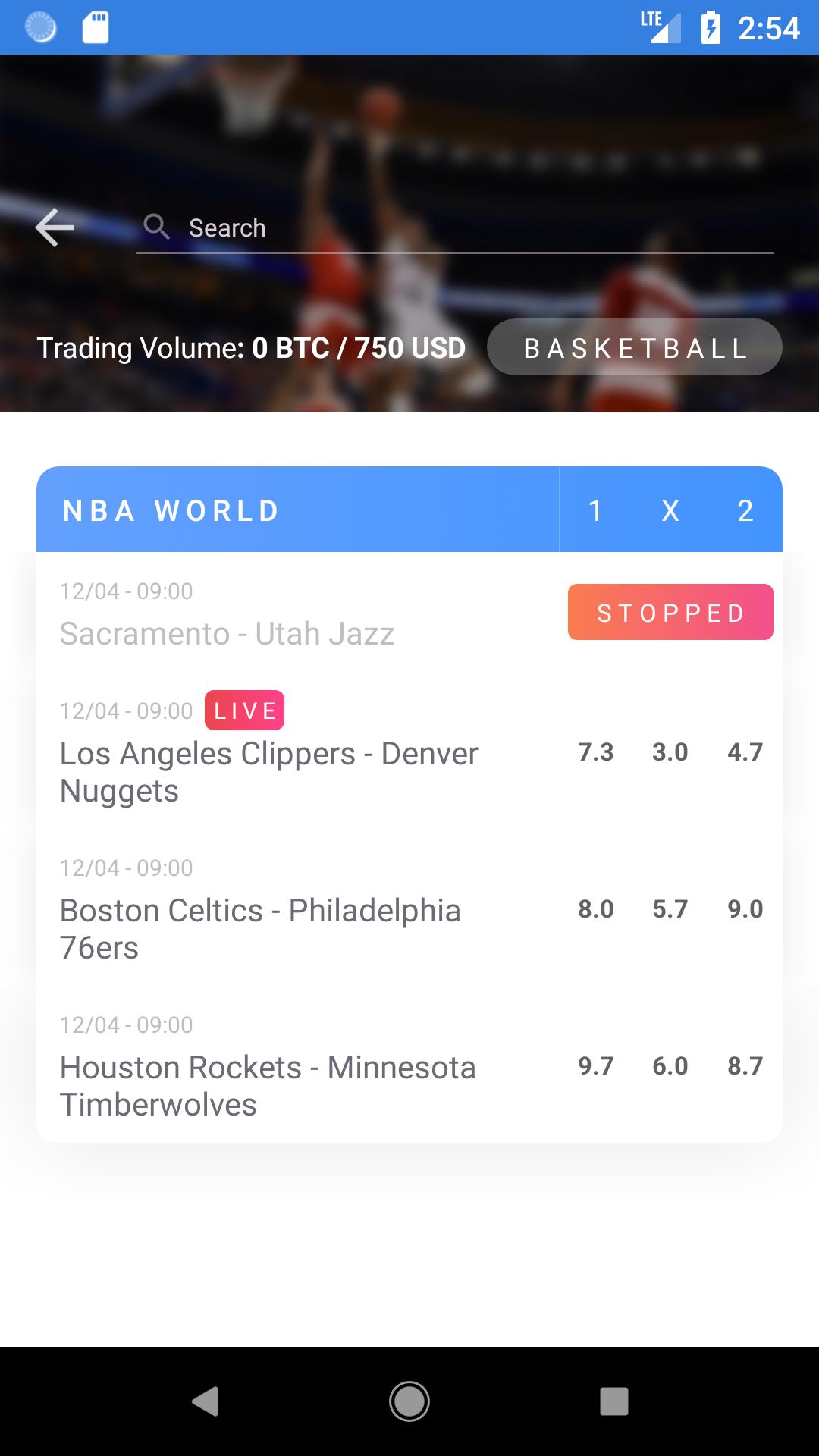Pick 5.7 draw odds for Celtics - 76ers

coord(670,909)
